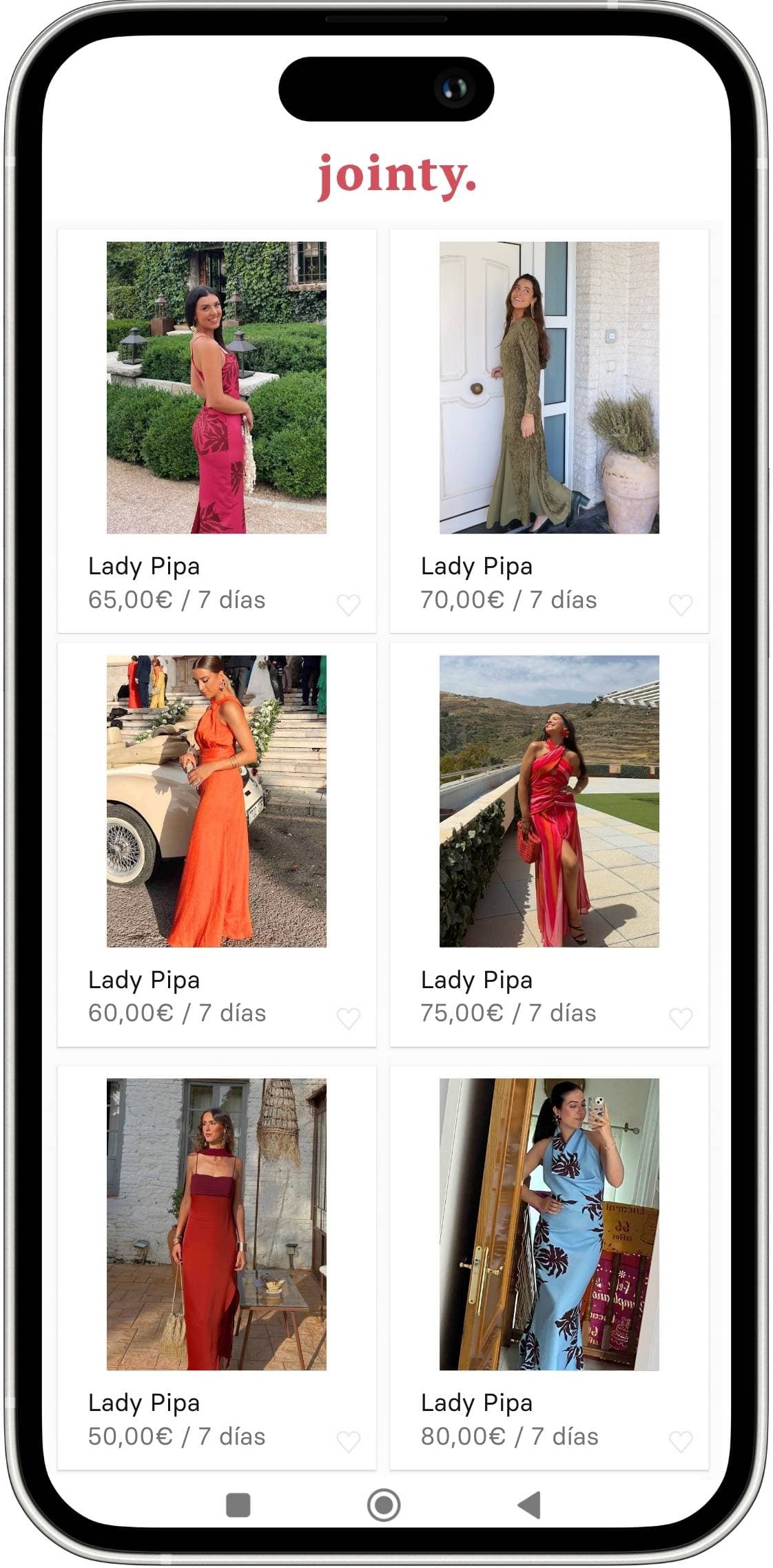
Task: Tap the 75,00€ / 7 días price text
Action: coord(508,1013)
